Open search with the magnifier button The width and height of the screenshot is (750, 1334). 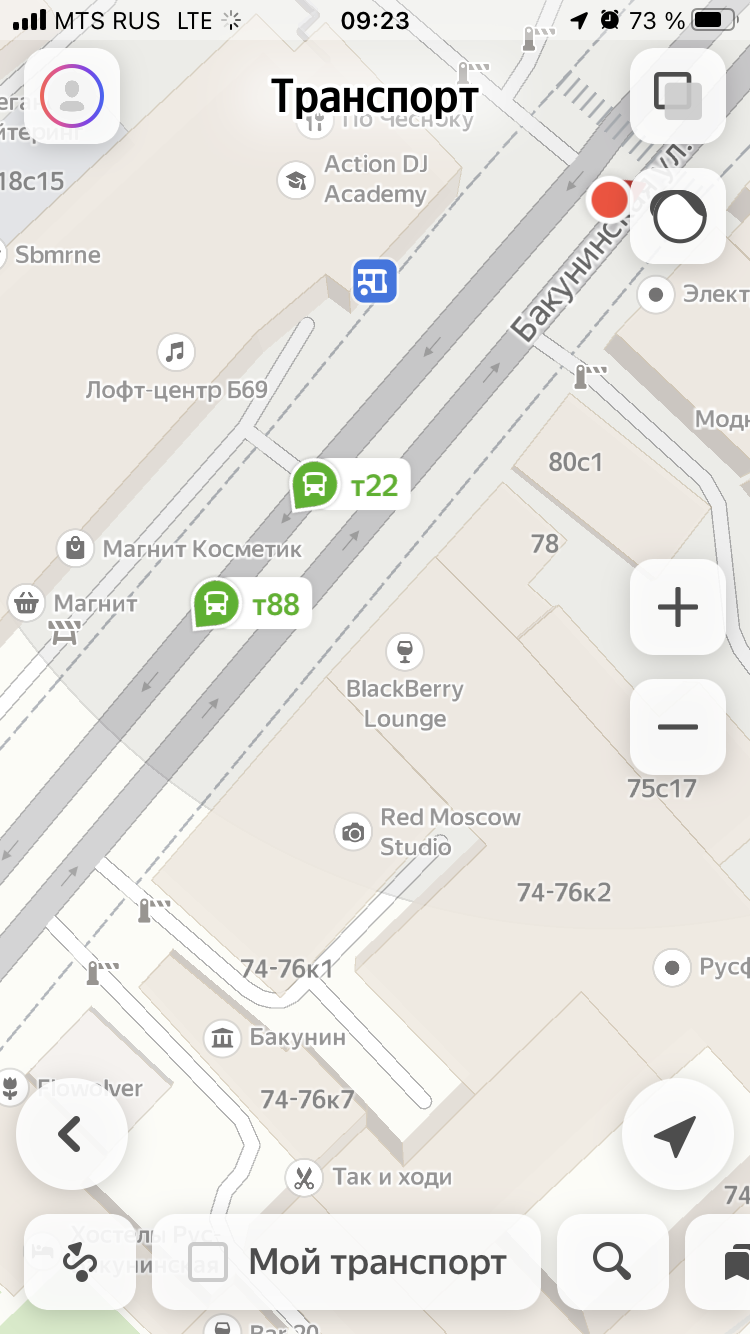tap(612, 1262)
